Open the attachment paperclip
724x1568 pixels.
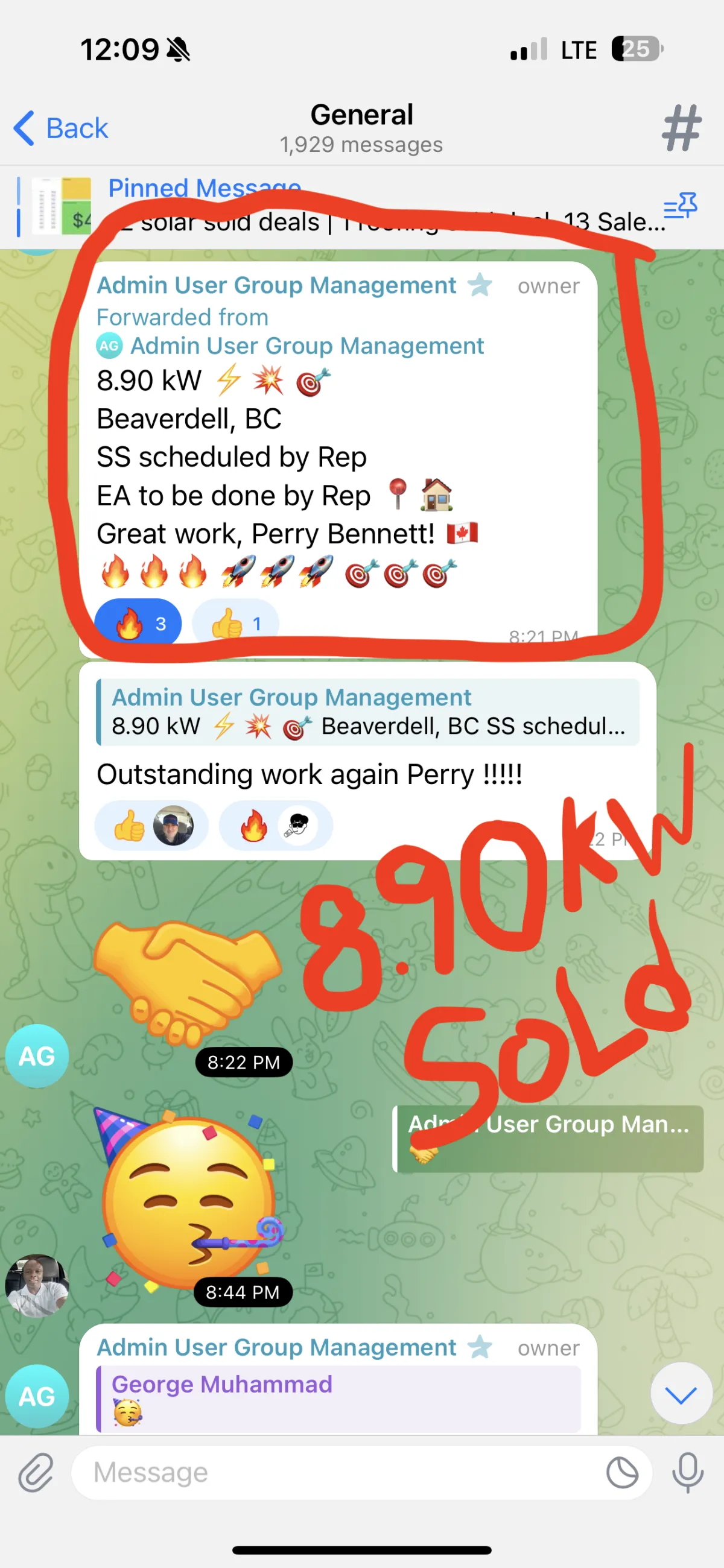point(36,1473)
